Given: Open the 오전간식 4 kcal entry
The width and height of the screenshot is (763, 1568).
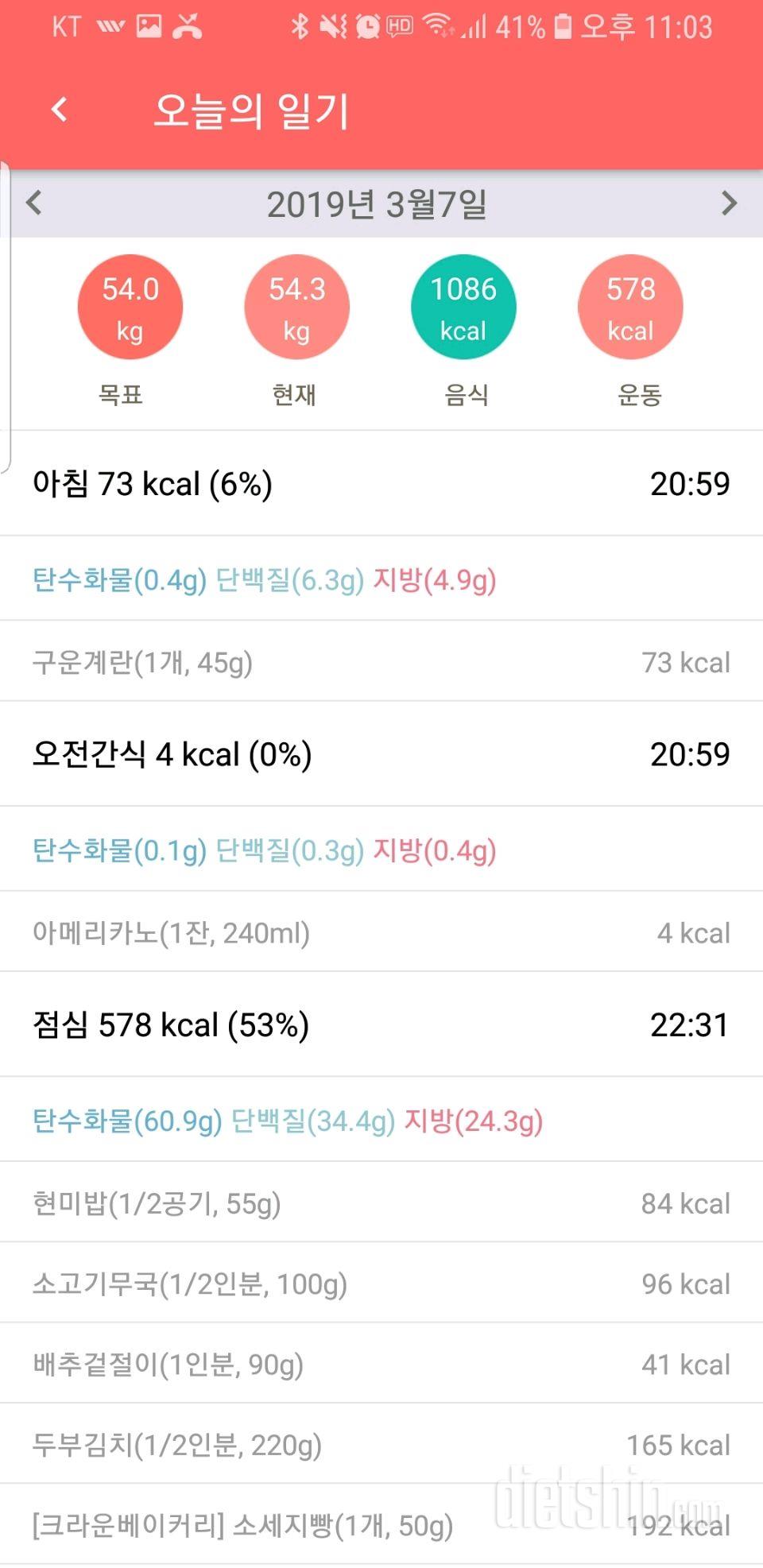Looking at the screenshot, I should [381, 754].
